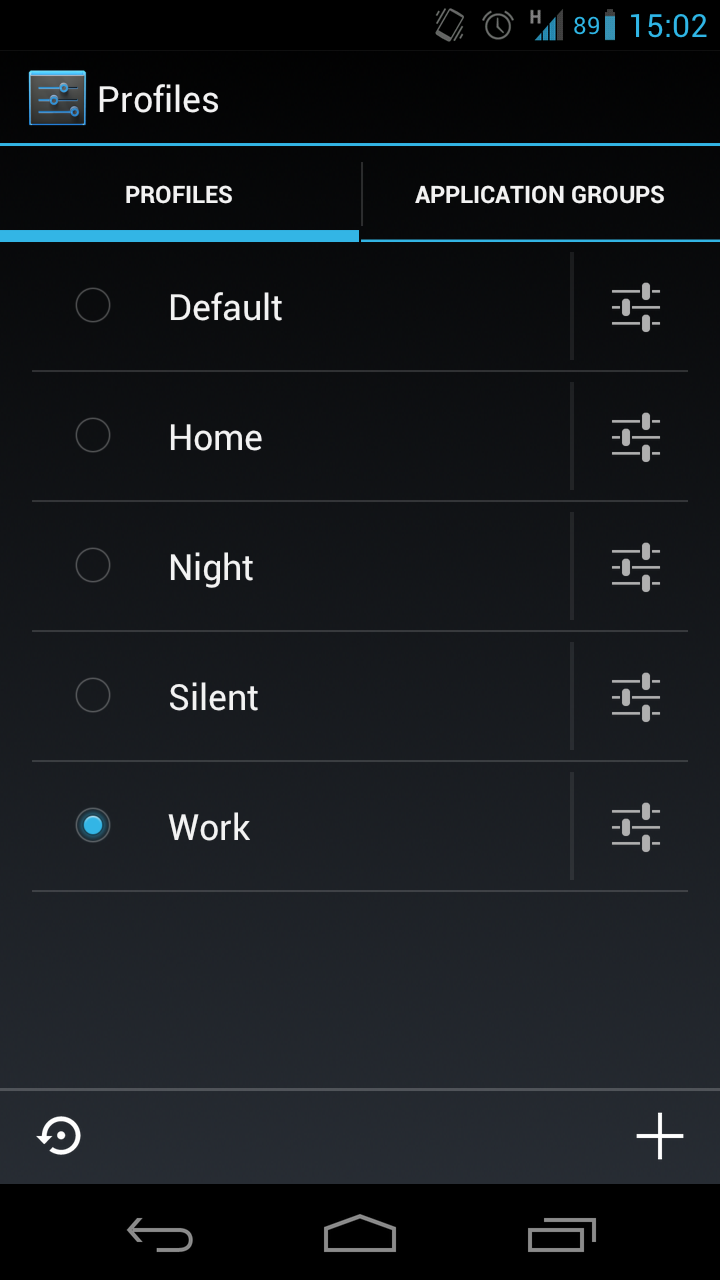The image size is (720, 1280).
Task: Activate the Default profile radio button
Action: click(93, 305)
